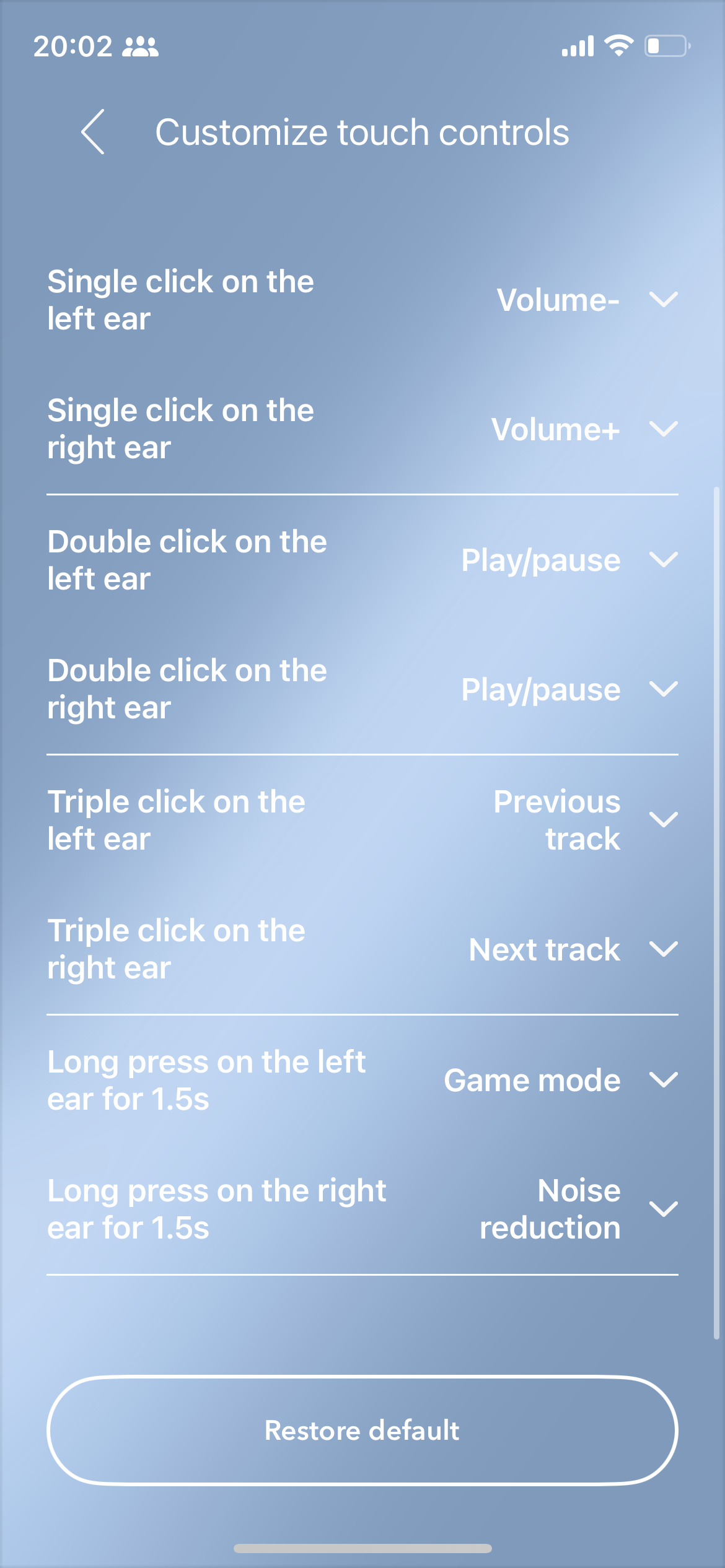Go back from Customize touch controls

pyautogui.click(x=93, y=132)
